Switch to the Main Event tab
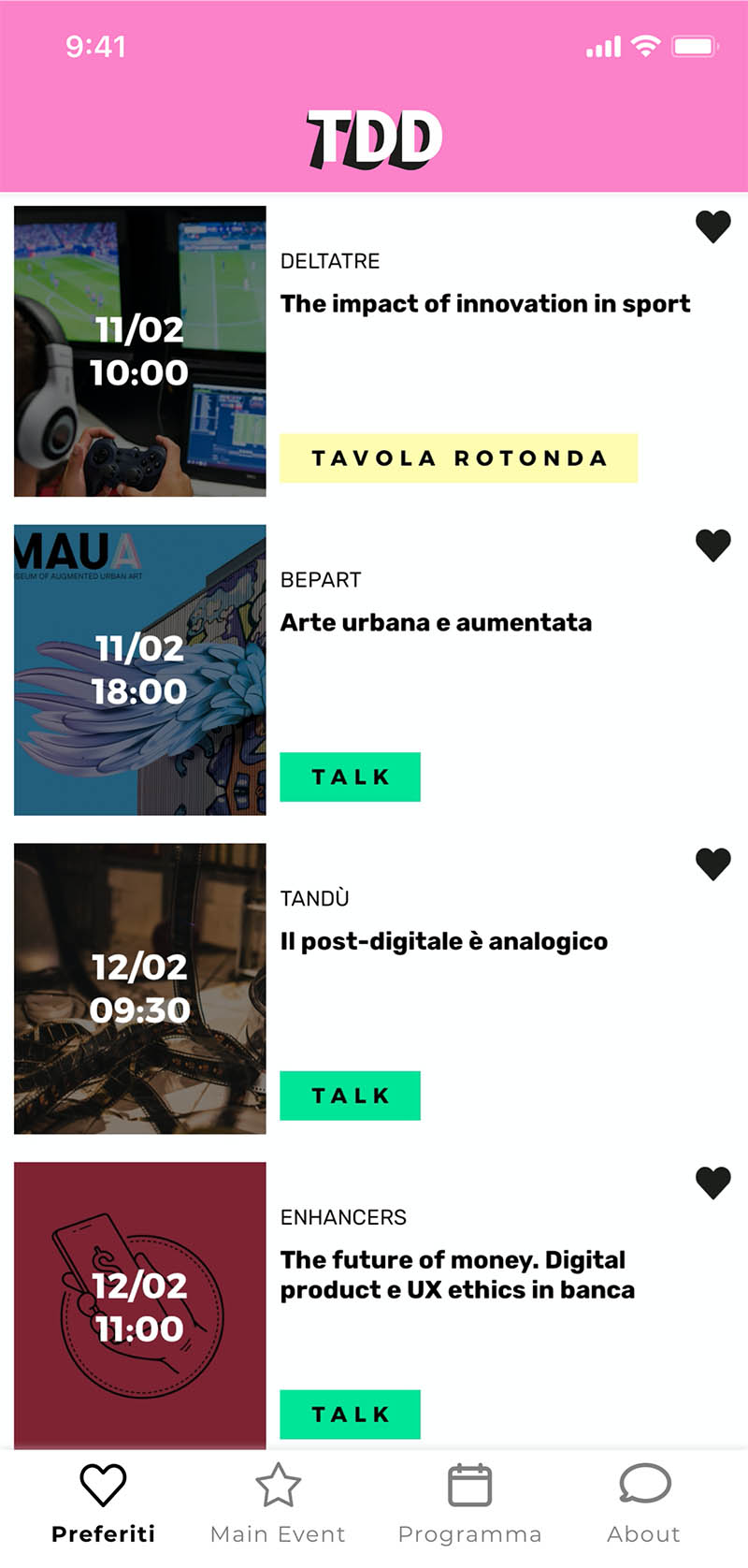This screenshot has height=1568, width=748. point(278,1503)
